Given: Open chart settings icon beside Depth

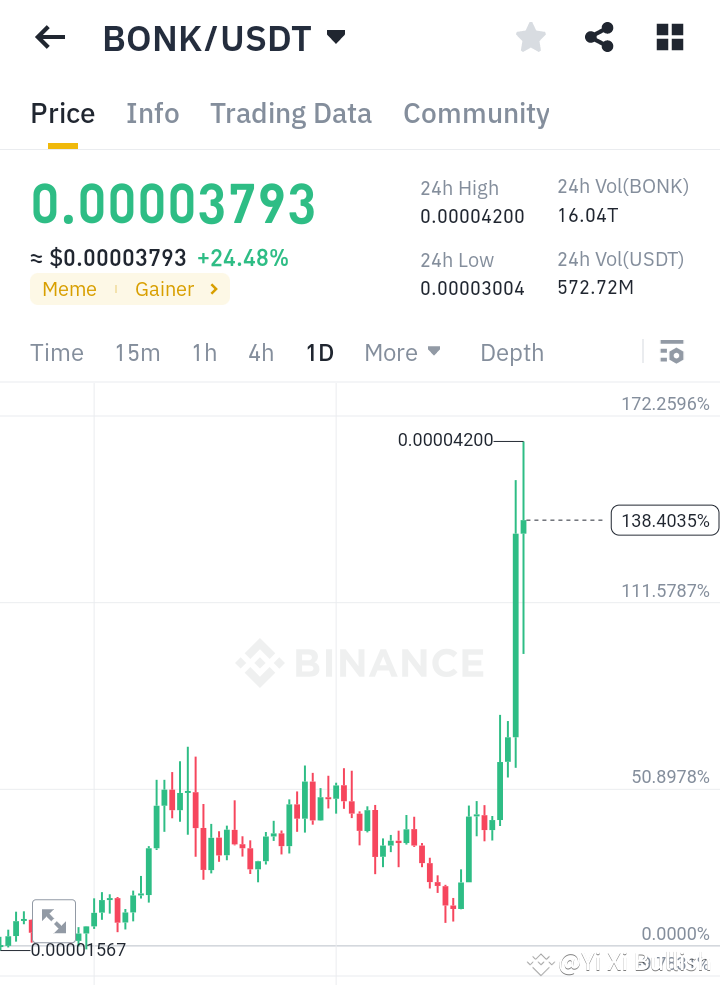Looking at the screenshot, I should coord(672,352).
